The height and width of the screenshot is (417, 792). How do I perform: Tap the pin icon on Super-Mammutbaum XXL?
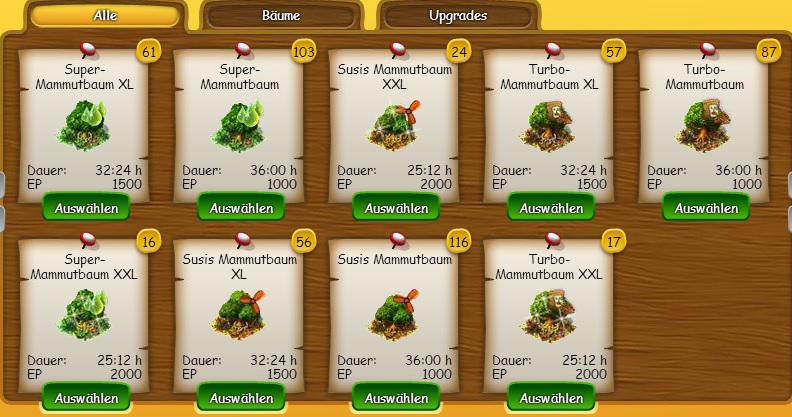click(x=86, y=238)
